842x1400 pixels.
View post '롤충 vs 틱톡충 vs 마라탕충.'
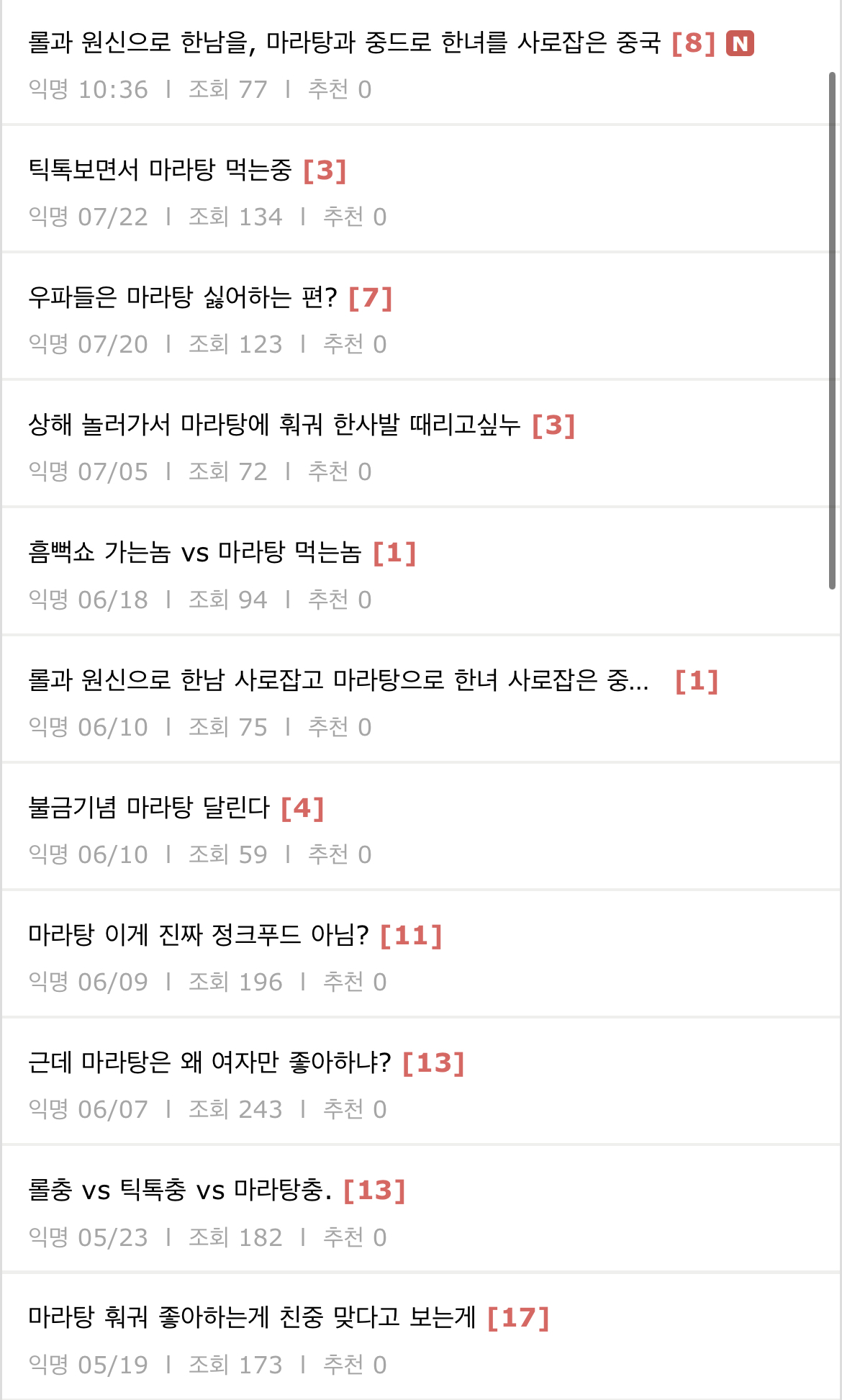tap(180, 1190)
